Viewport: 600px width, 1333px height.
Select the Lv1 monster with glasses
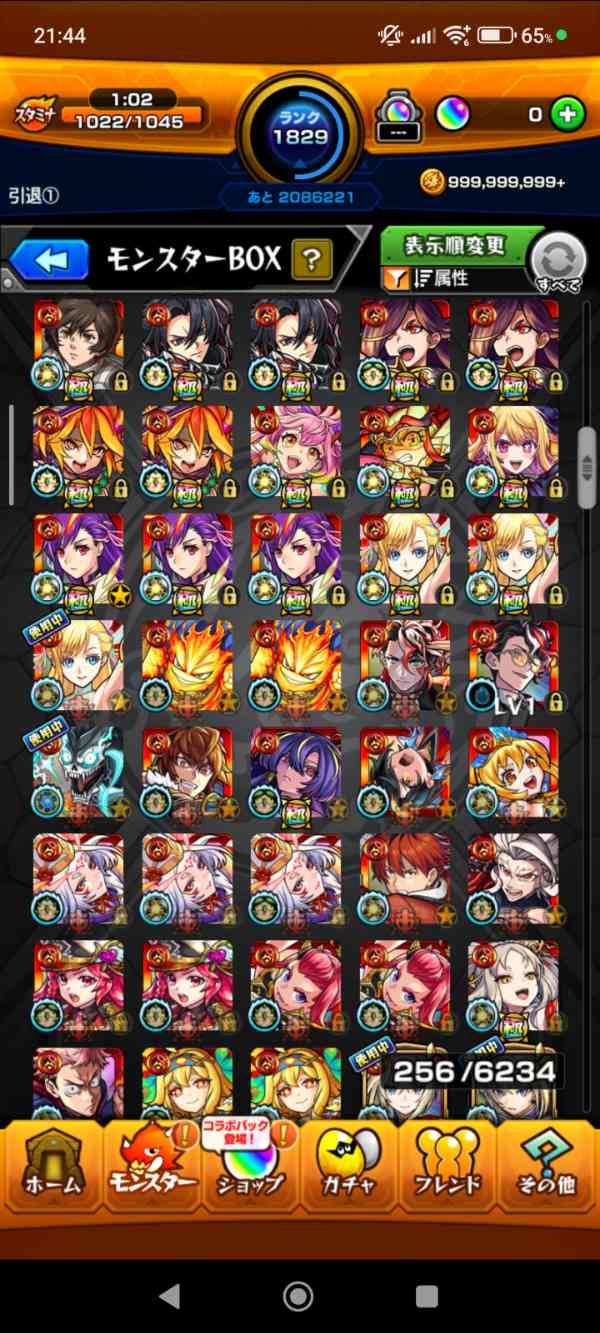(513, 666)
